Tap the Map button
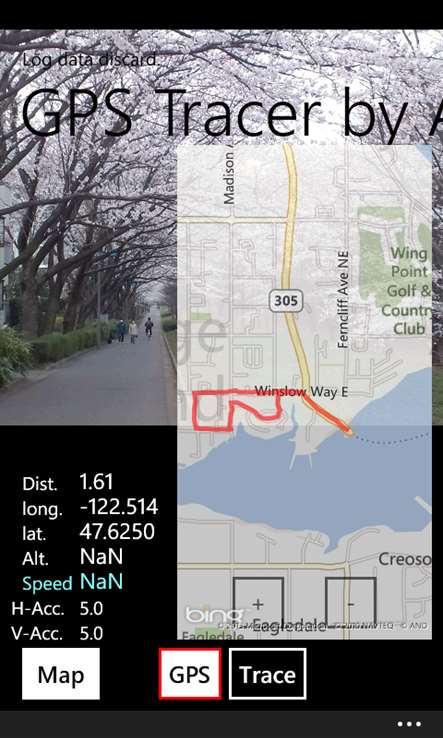Viewport: 443px width, 738px height. (x=61, y=674)
